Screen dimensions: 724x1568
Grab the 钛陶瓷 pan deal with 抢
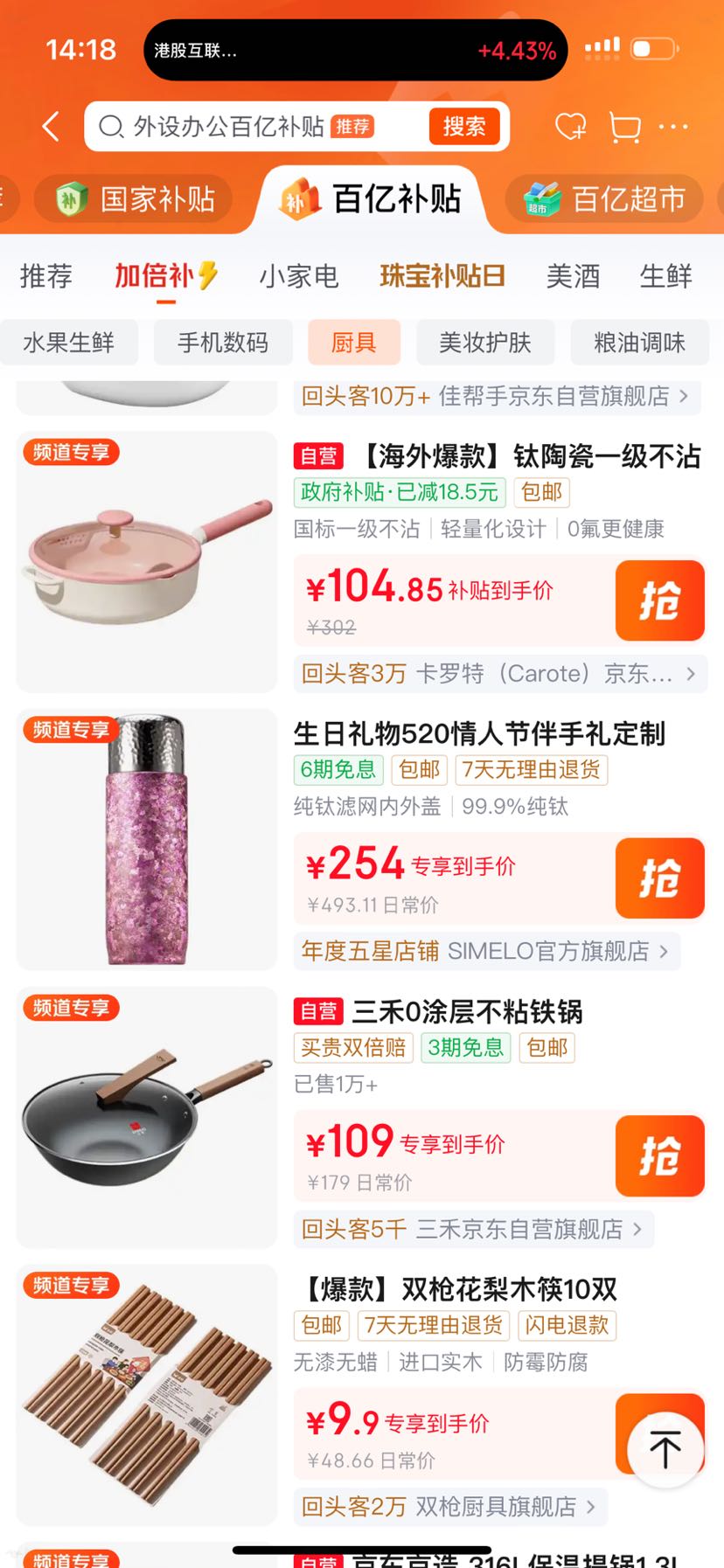pos(660,600)
